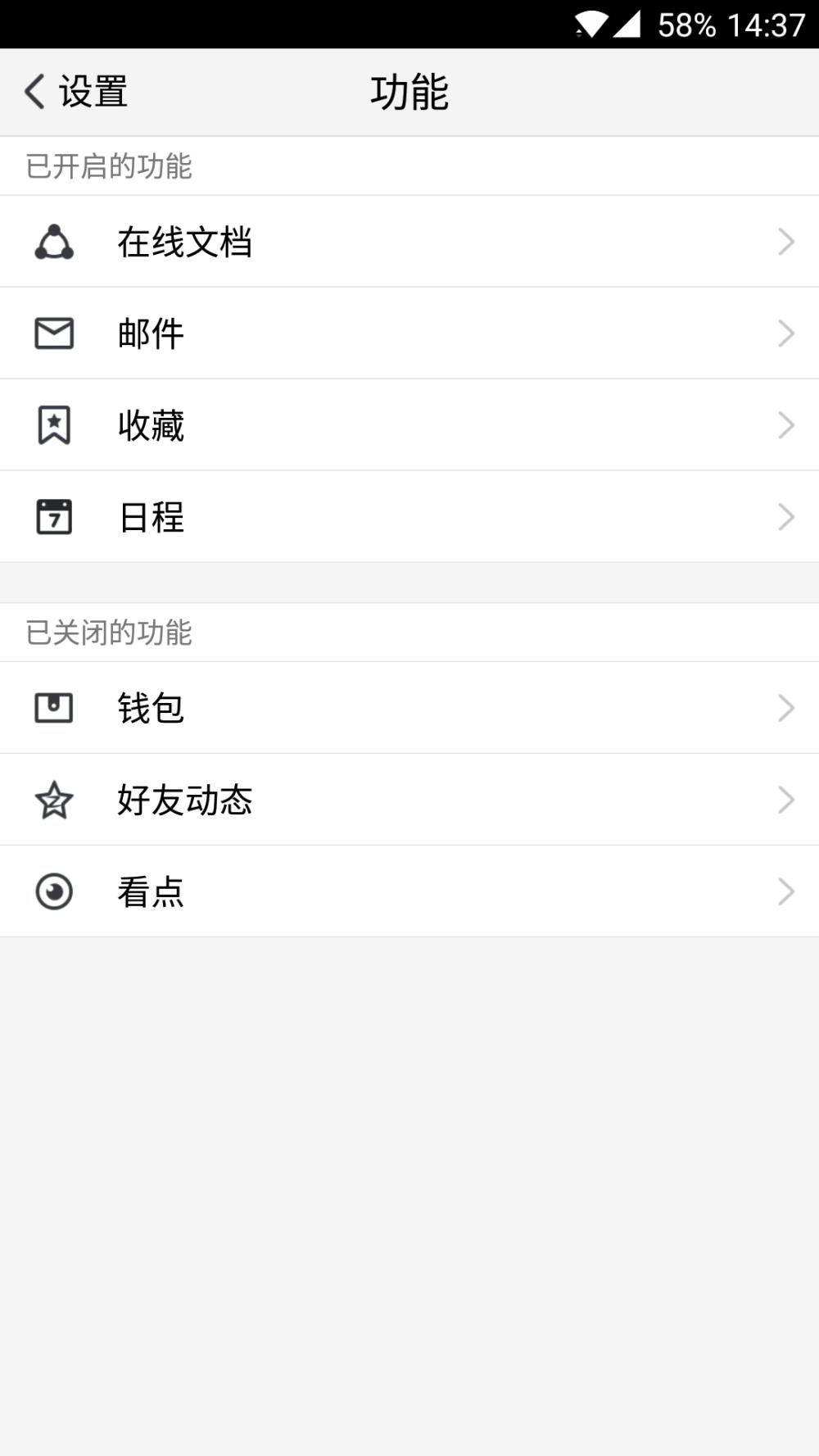Expand the 邮件 settings via its chevron
Screen dimensions: 819x1456
coord(785,333)
